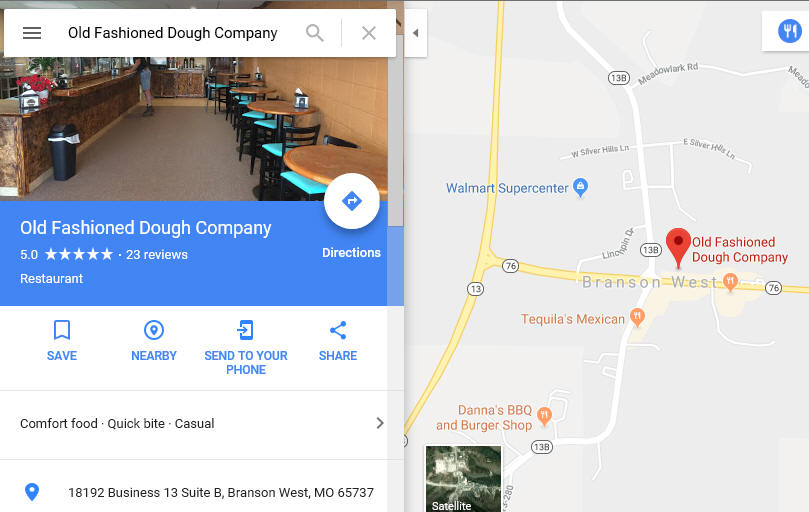Open the 23 reviews link

(156, 254)
